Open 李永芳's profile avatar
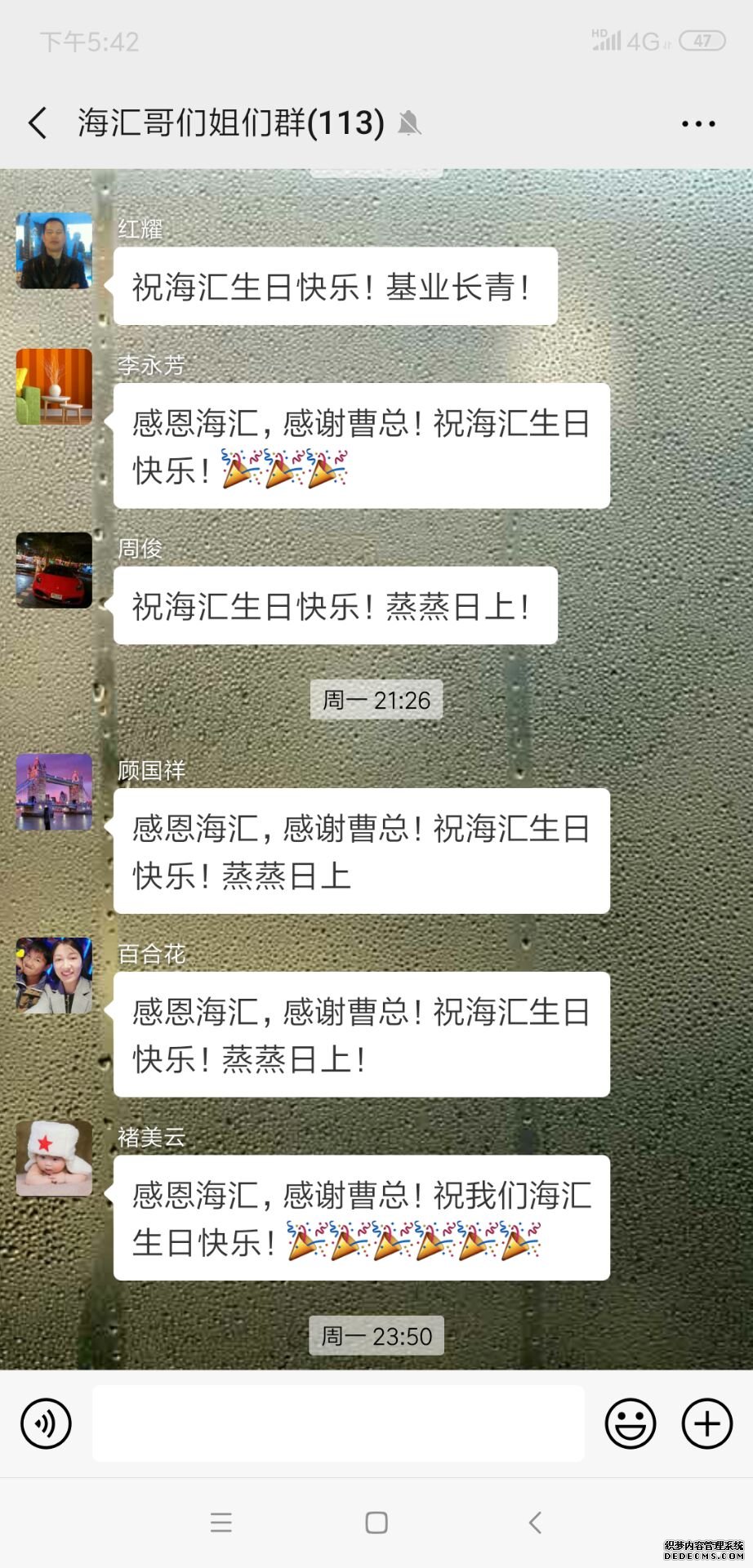This screenshot has width=753, height=1568. click(54, 387)
